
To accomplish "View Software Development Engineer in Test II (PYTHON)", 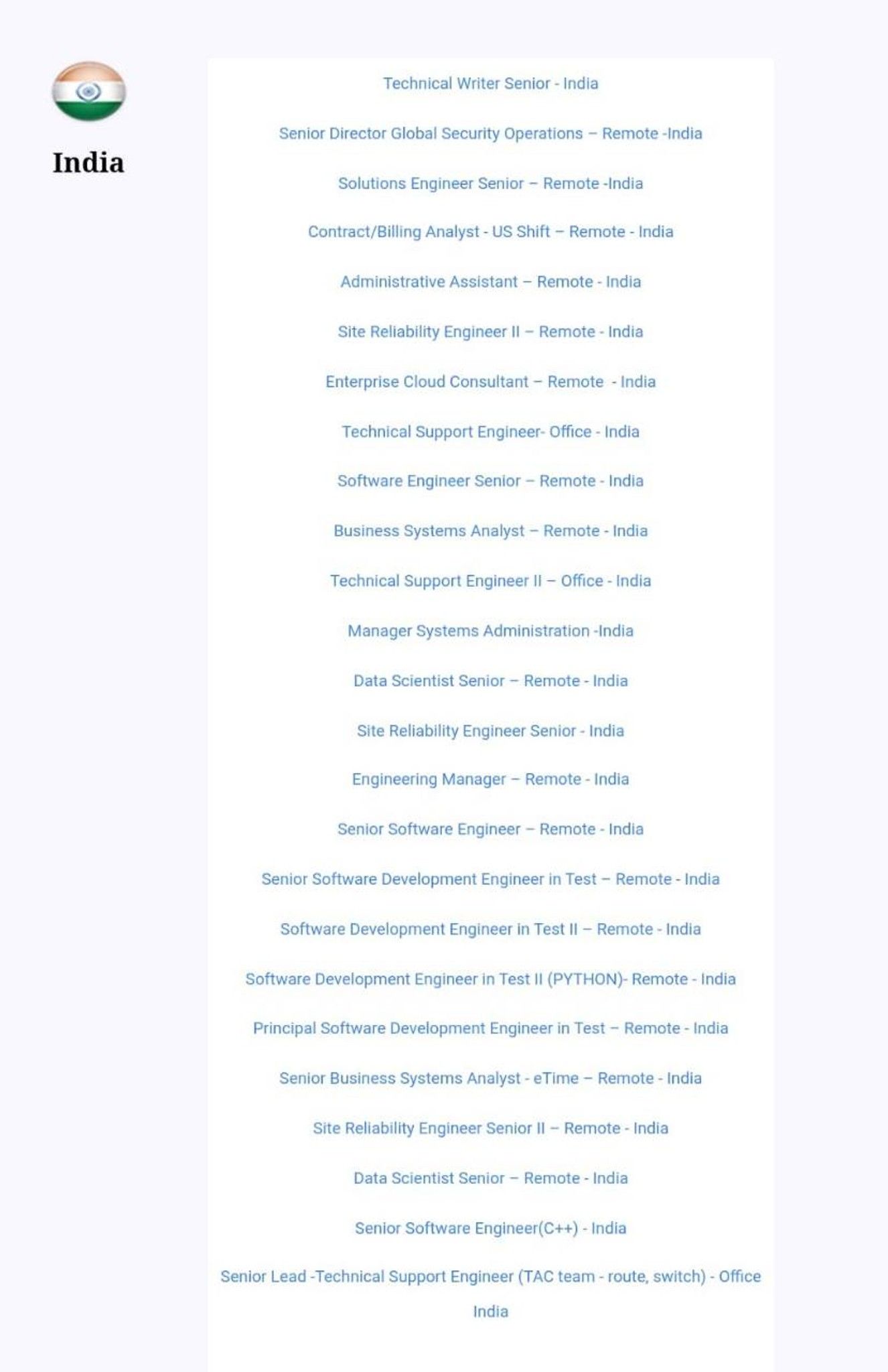I will tap(490, 979).
